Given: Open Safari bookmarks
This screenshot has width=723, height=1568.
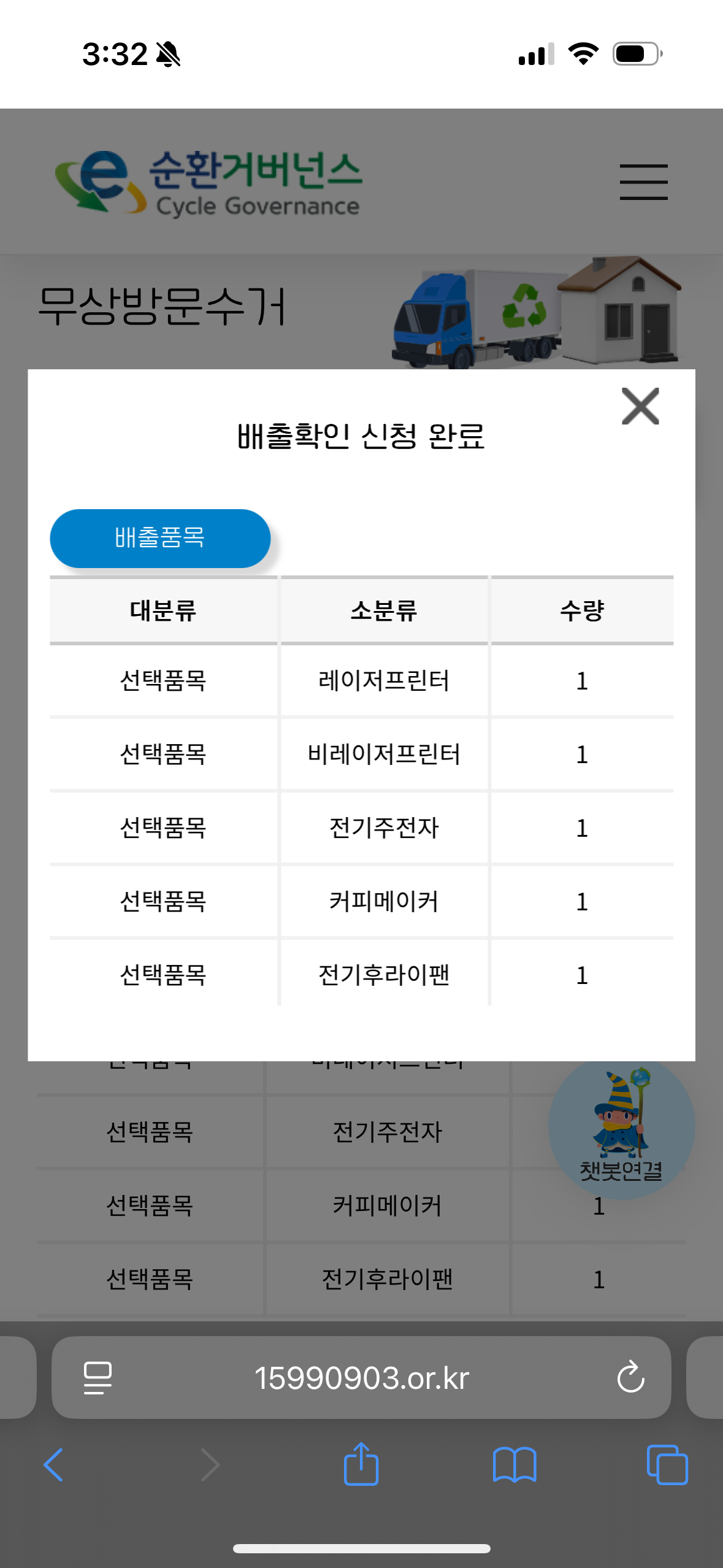Looking at the screenshot, I should tap(515, 1465).
